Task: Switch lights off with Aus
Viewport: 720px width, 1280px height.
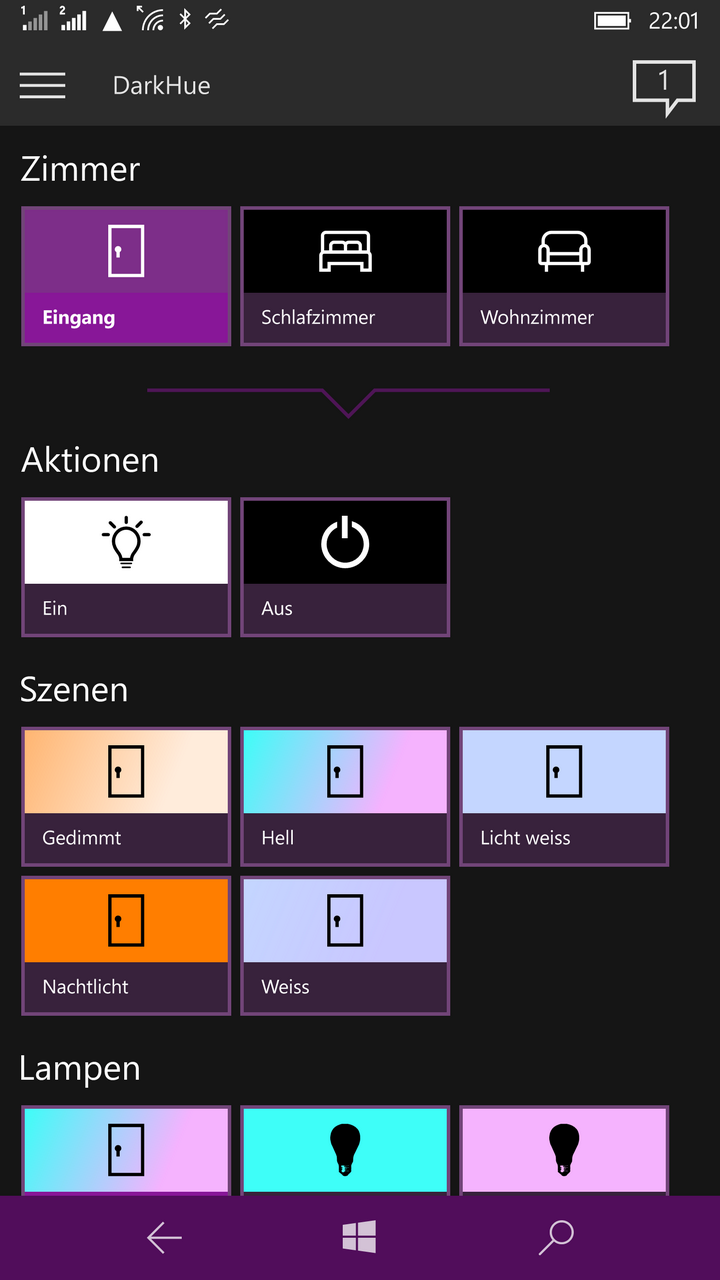Action: coord(345,567)
